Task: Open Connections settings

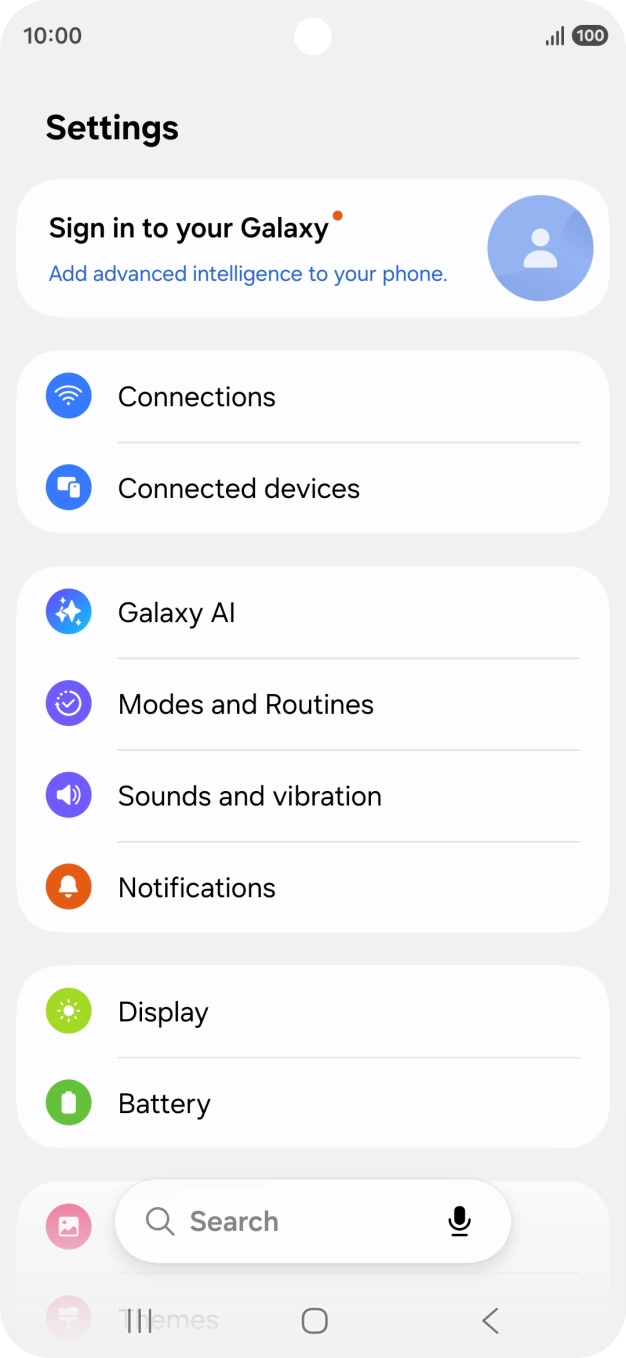Action: pyautogui.click(x=313, y=397)
